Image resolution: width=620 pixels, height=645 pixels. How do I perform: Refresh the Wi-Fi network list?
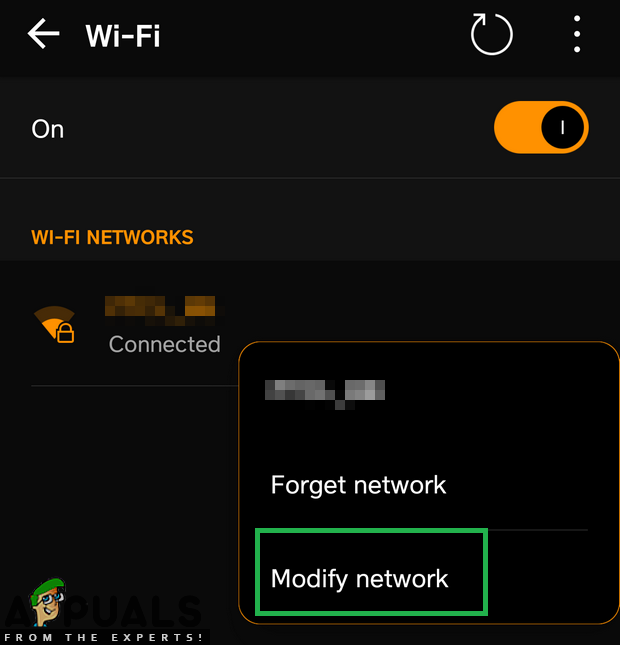(491, 35)
